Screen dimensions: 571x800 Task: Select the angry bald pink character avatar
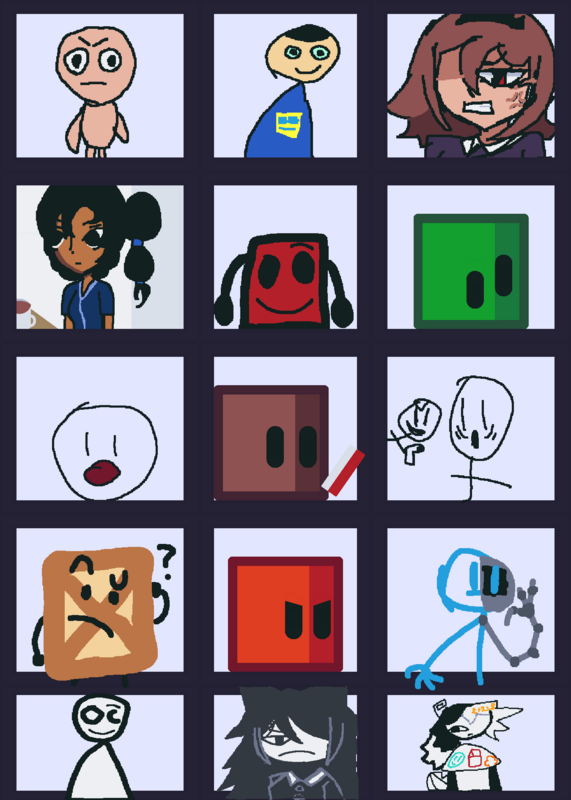(x=100, y=86)
